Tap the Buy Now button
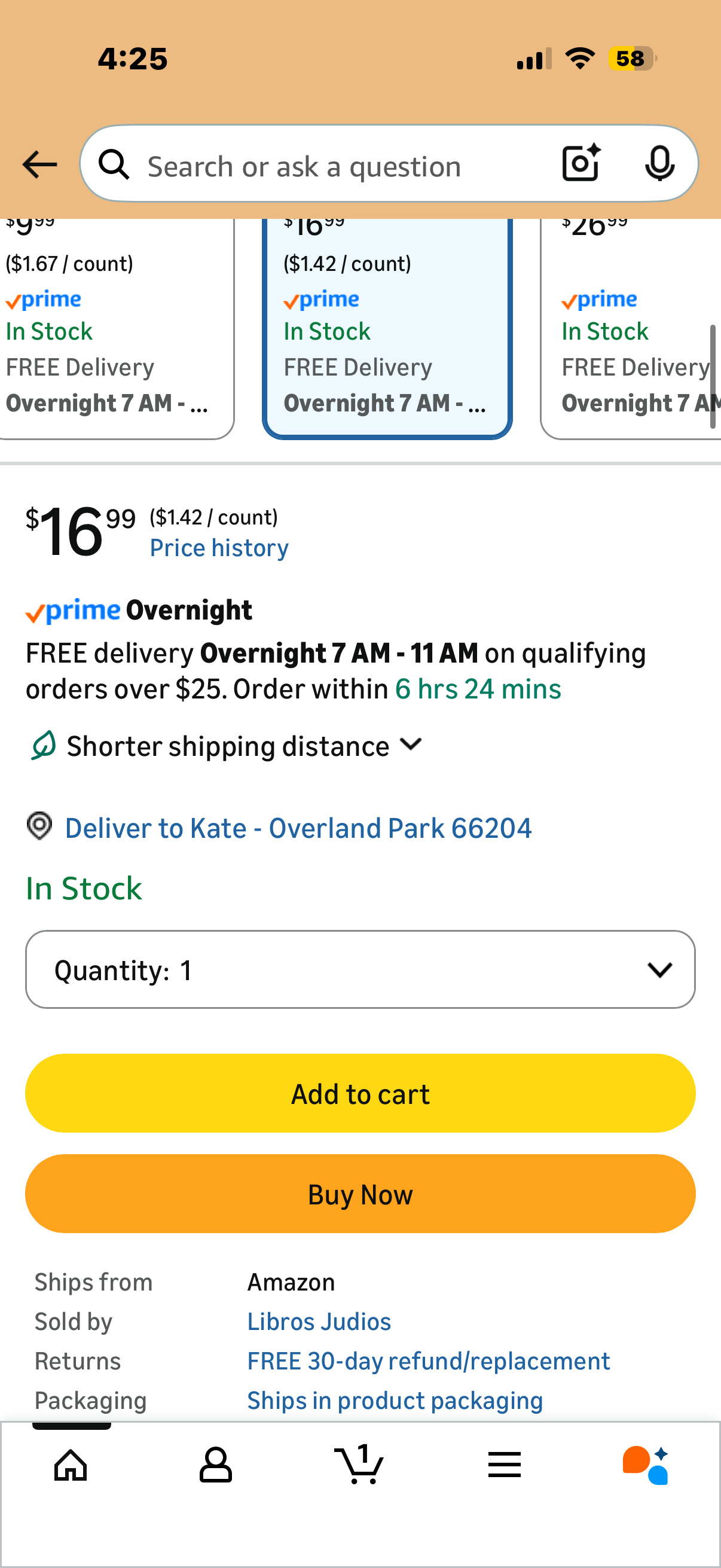721x1568 pixels. click(x=360, y=1194)
